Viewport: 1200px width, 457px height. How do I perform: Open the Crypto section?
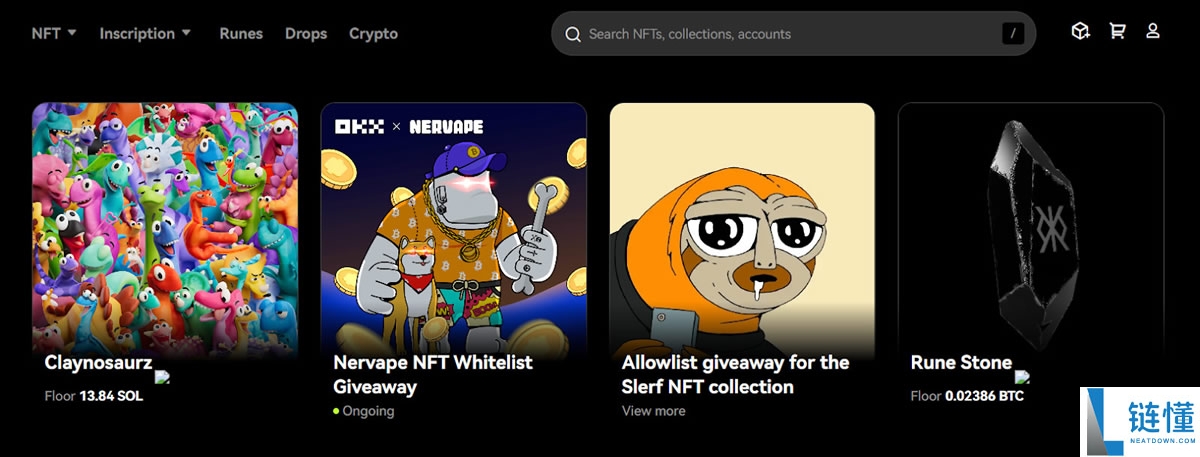pyautogui.click(x=373, y=33)
